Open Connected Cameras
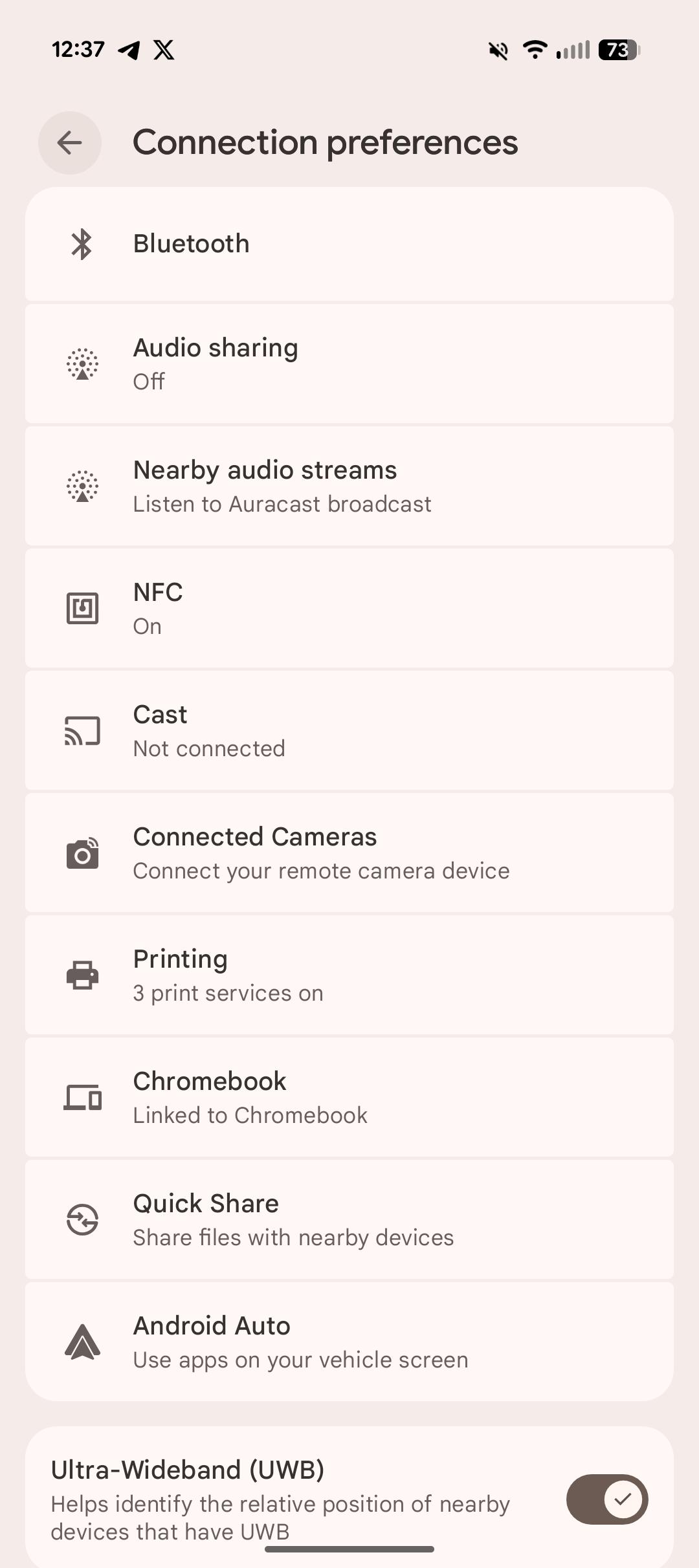The image size is (699, 1568). point(349,853)
